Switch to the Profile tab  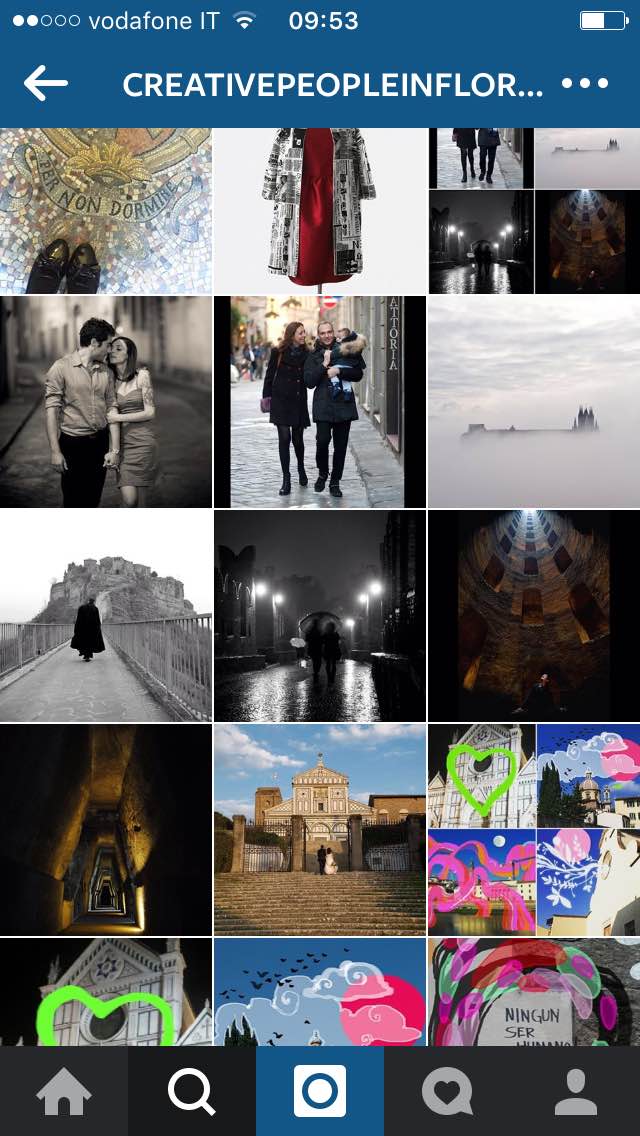pyautogui.click(x=576, y=1091)
